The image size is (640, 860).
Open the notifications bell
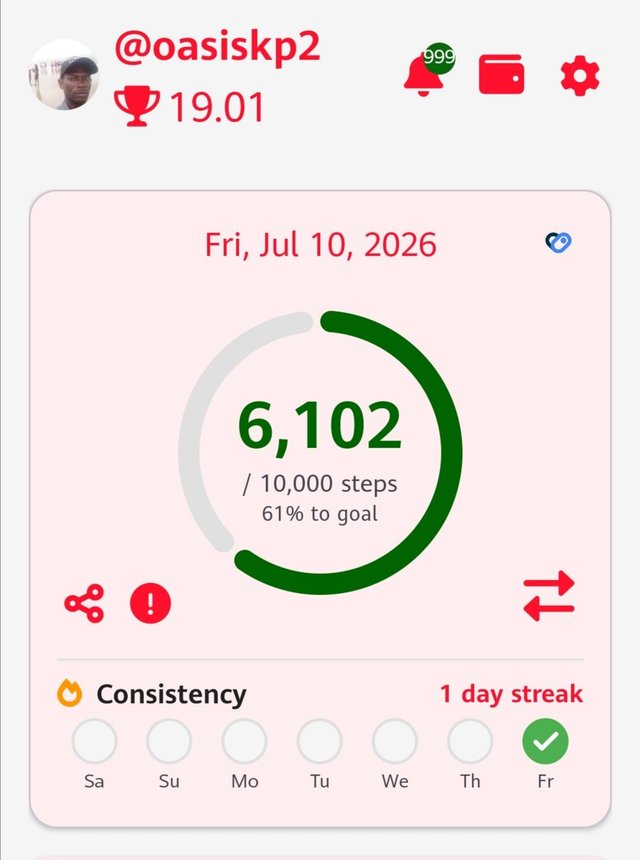coord(423,75)
